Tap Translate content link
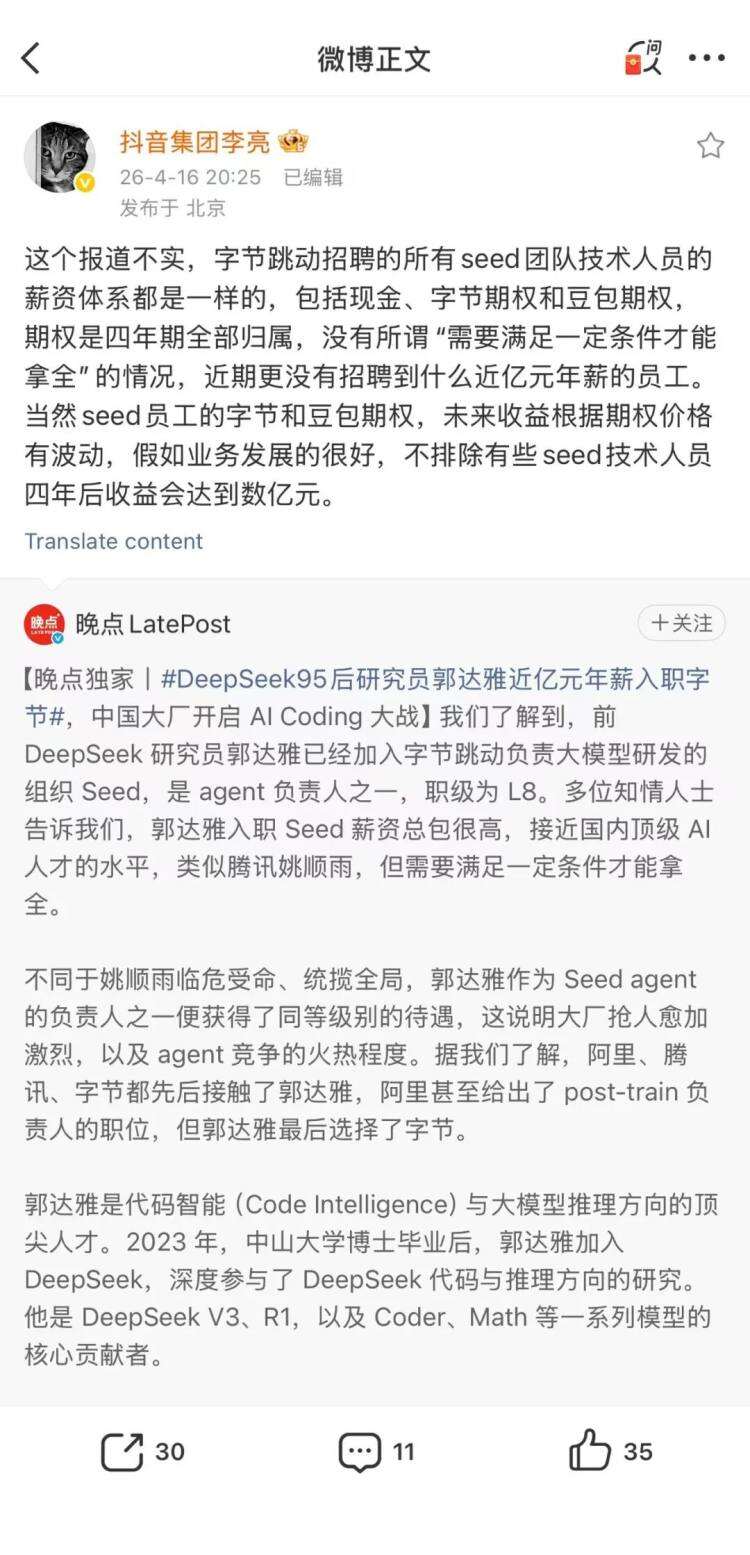Viewport: 750px width, 1555px height. 113,541
